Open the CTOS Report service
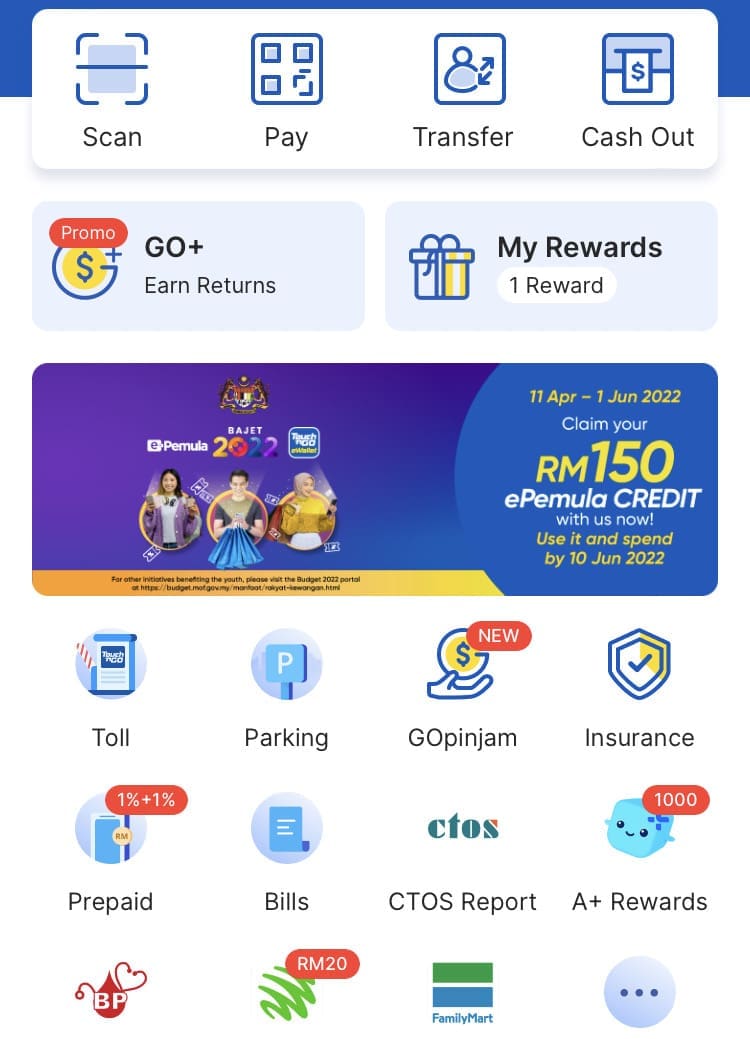Viewport: 750px width, 1039px height. [x=462, y=850]
